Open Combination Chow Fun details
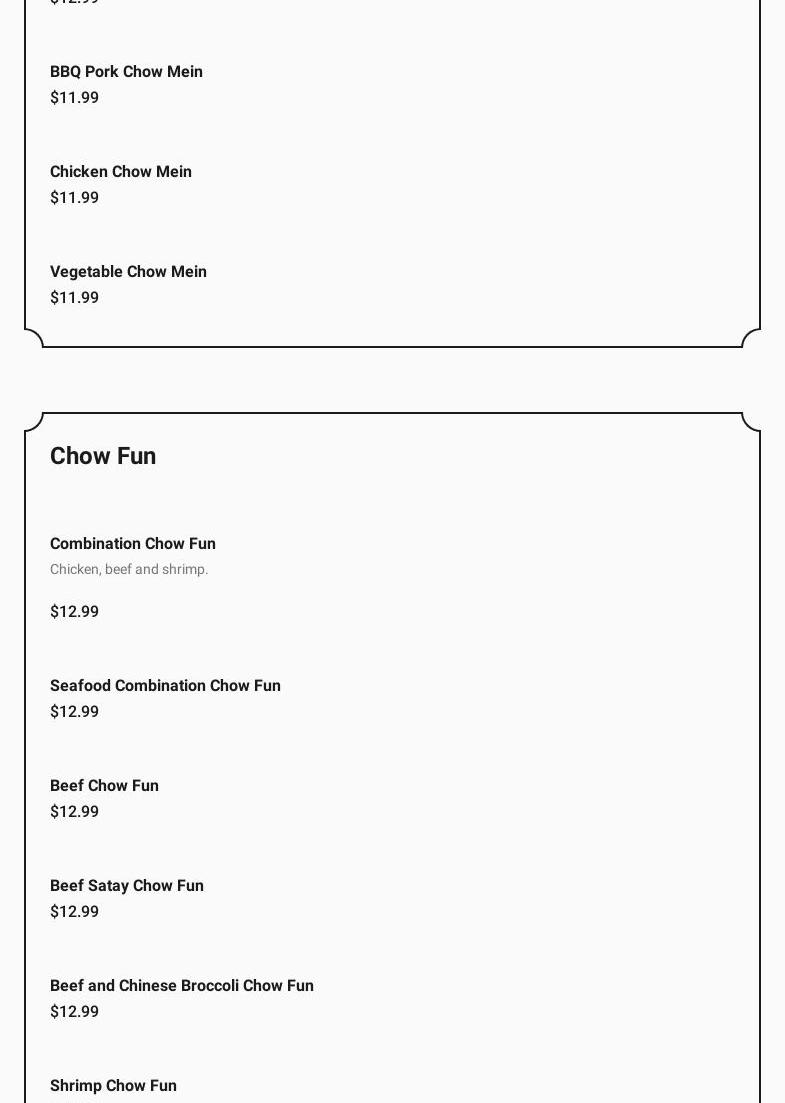This screenshot has height=1103, width=785. (133, 544)
